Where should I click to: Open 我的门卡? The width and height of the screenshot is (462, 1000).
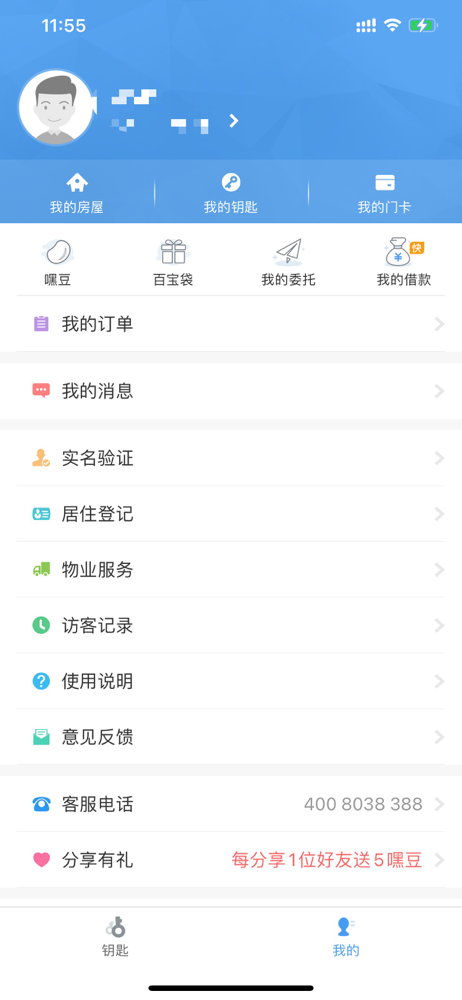click(384, 193)
